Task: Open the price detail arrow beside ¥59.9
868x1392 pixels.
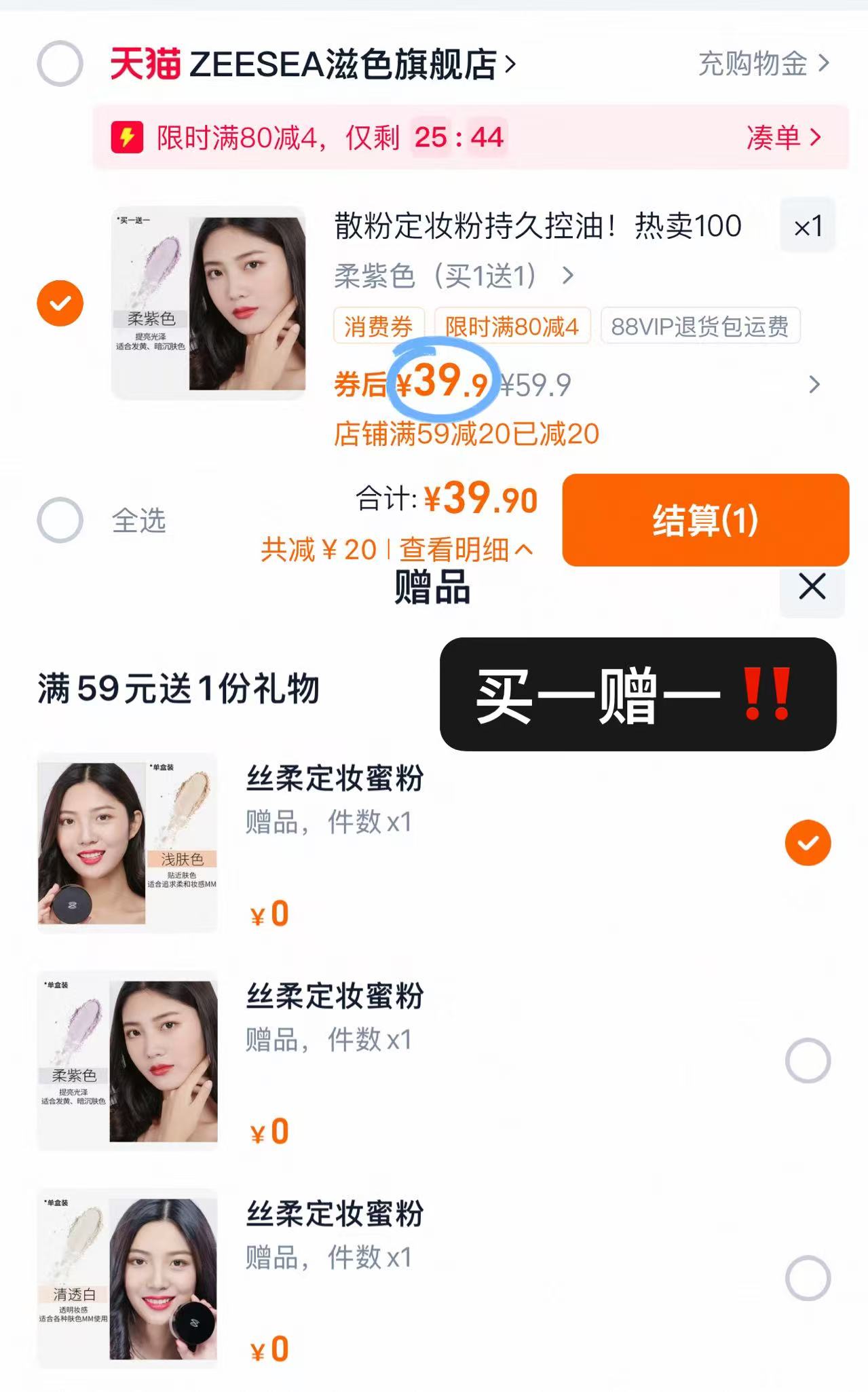Action: 814,385
